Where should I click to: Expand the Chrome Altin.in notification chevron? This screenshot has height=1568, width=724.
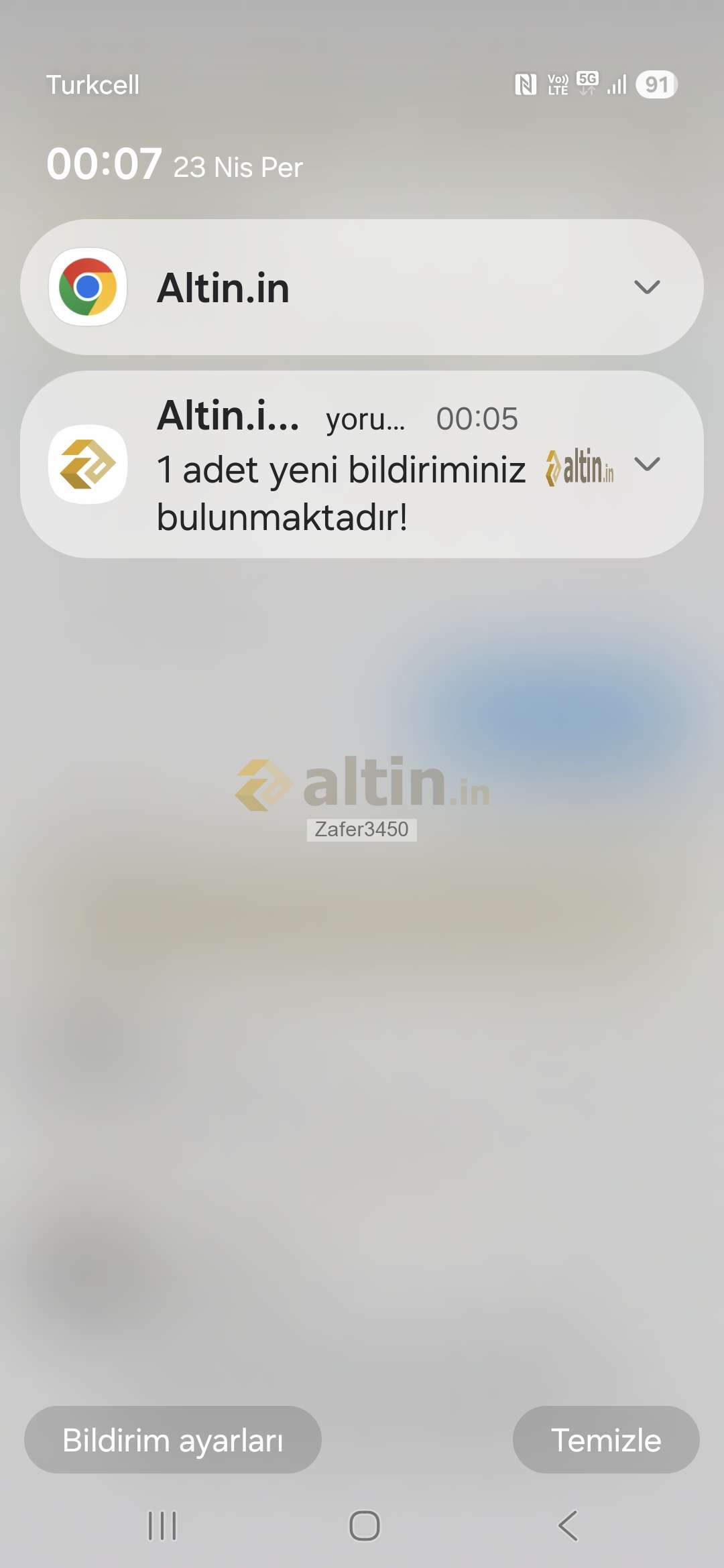coord(647,287)
